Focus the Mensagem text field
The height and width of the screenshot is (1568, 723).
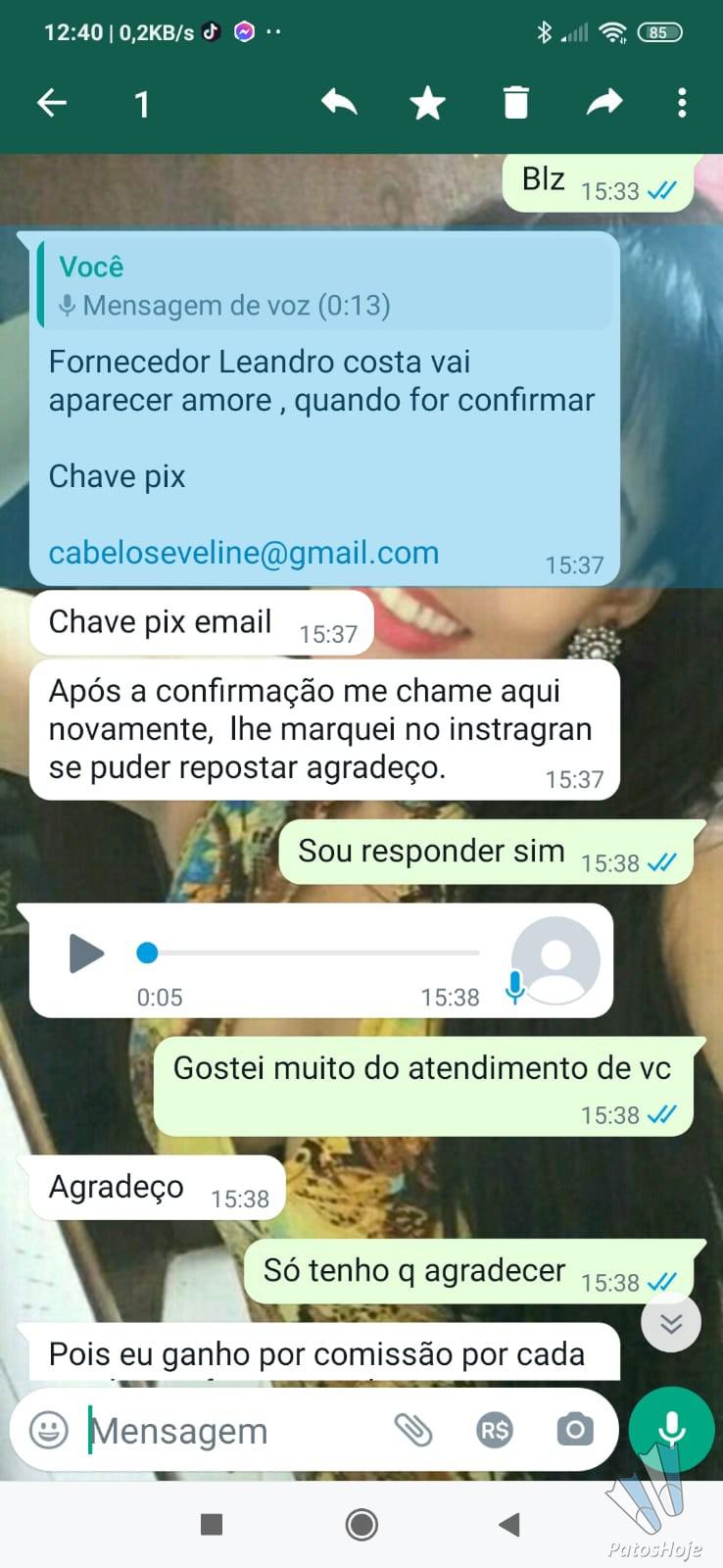(x=230, y=1431)
